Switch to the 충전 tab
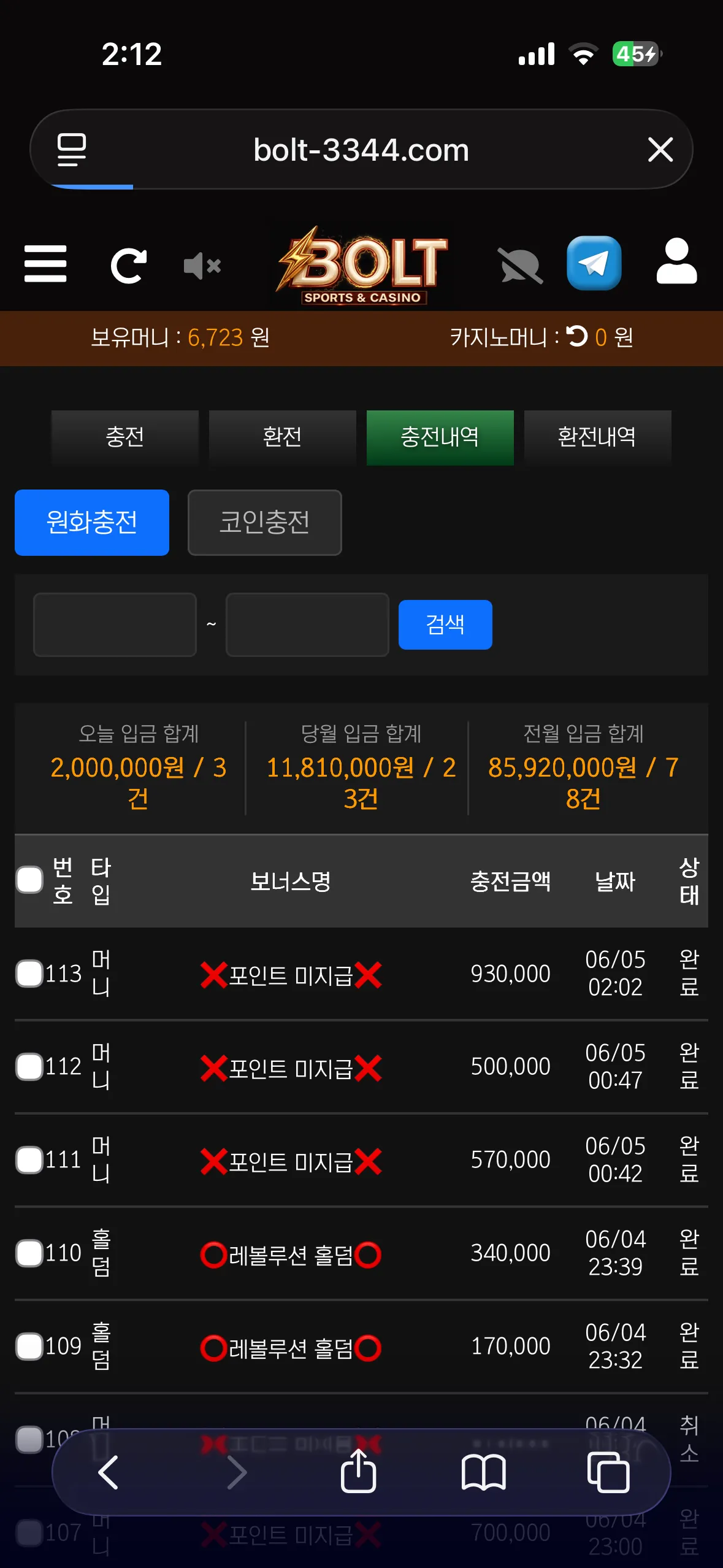Viewport: 723px width, 1568px height. pyautogui.click(x=125, y=437)
